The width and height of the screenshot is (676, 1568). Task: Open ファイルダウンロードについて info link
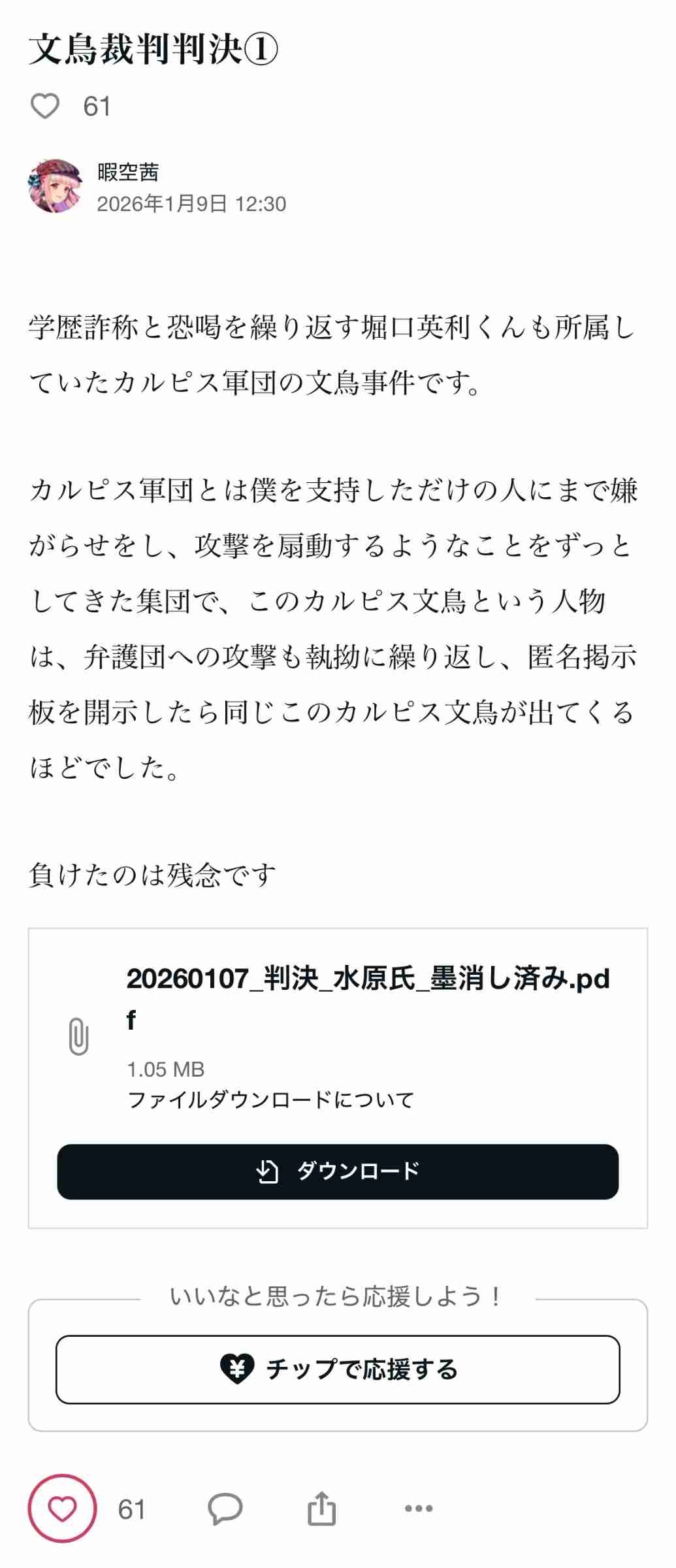pyautogui.click(x=270, y=1100)
